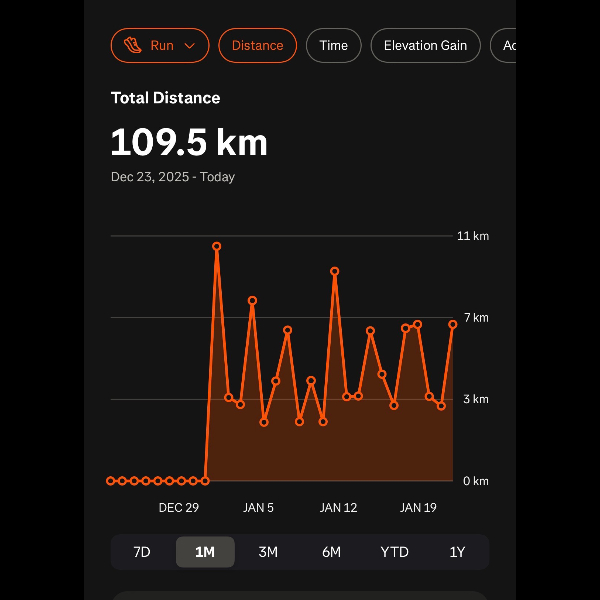Select the Distance metric chip
This screenshot has width=600, height=600.
(257, 45)
